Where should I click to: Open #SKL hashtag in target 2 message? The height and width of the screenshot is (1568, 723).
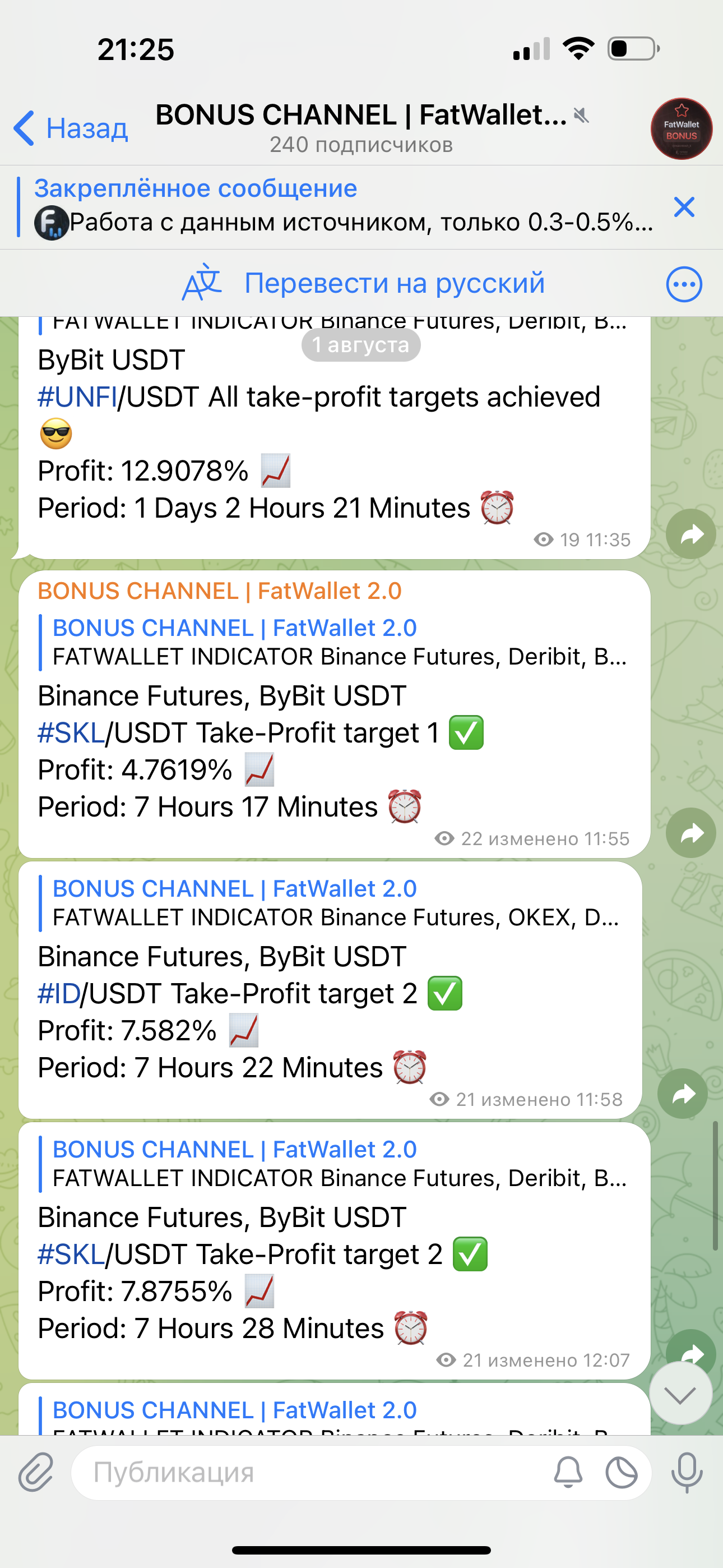tap(71, 1254)
